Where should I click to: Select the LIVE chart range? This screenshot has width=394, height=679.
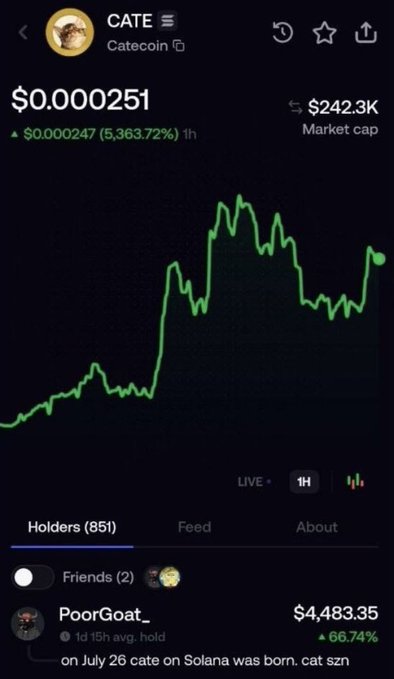(x=254, y=482)
